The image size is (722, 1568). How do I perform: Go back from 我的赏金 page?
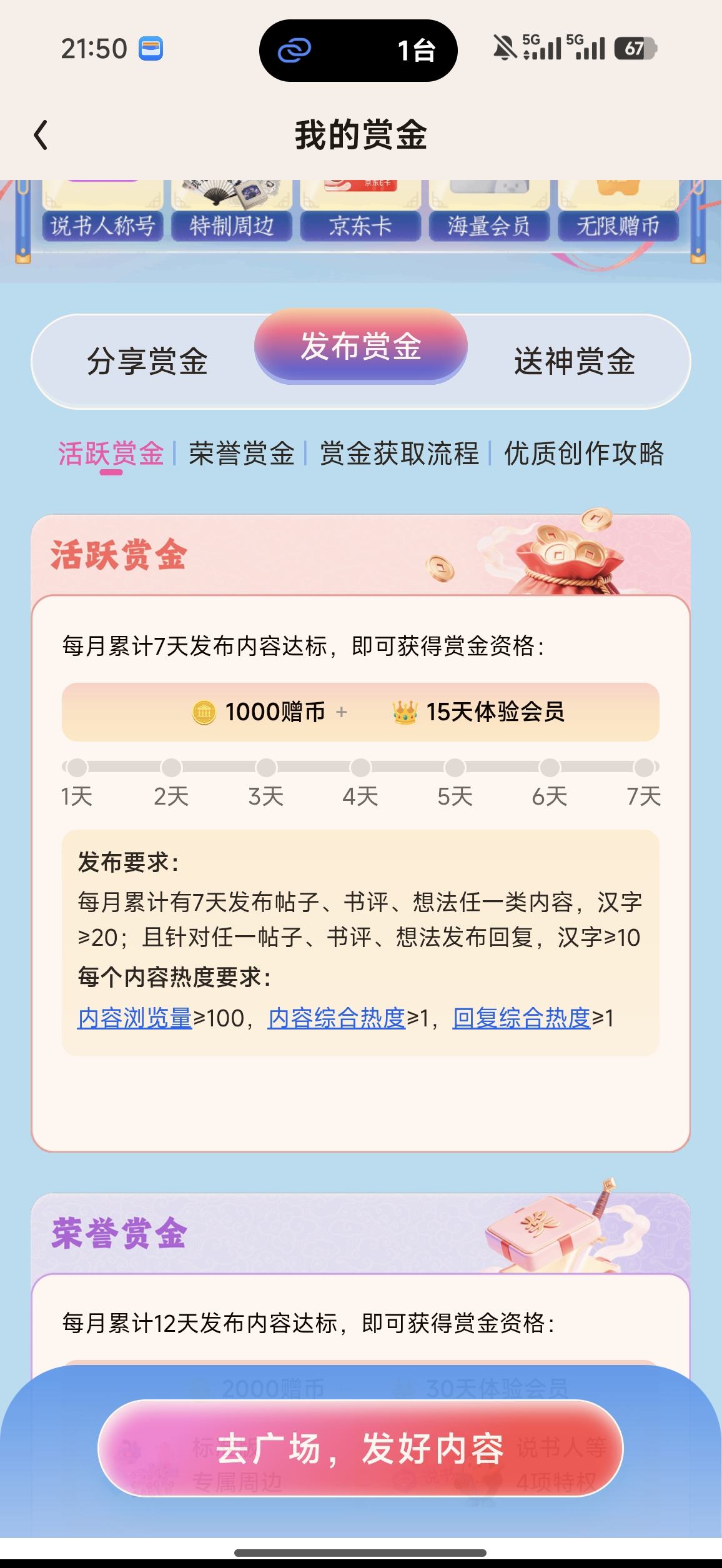(x=41, y=135)
